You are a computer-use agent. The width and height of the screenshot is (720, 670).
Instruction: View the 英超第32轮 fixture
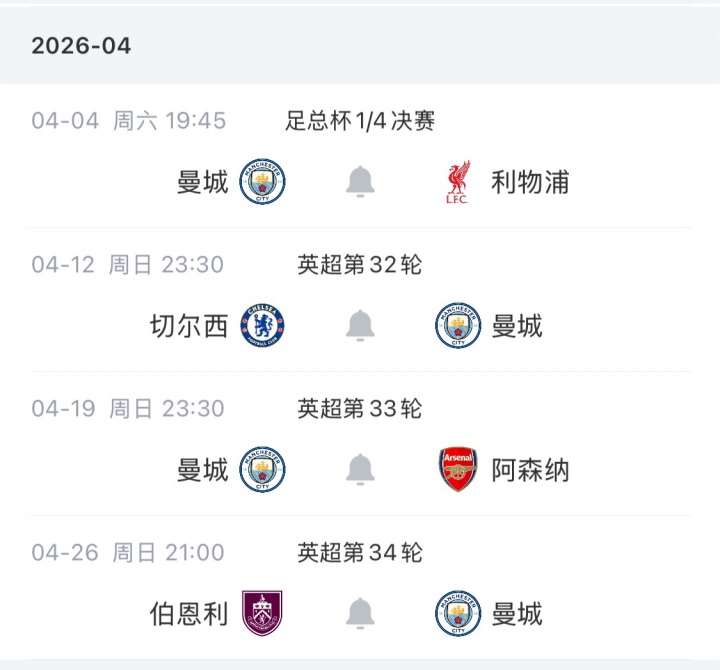point(360,265)
